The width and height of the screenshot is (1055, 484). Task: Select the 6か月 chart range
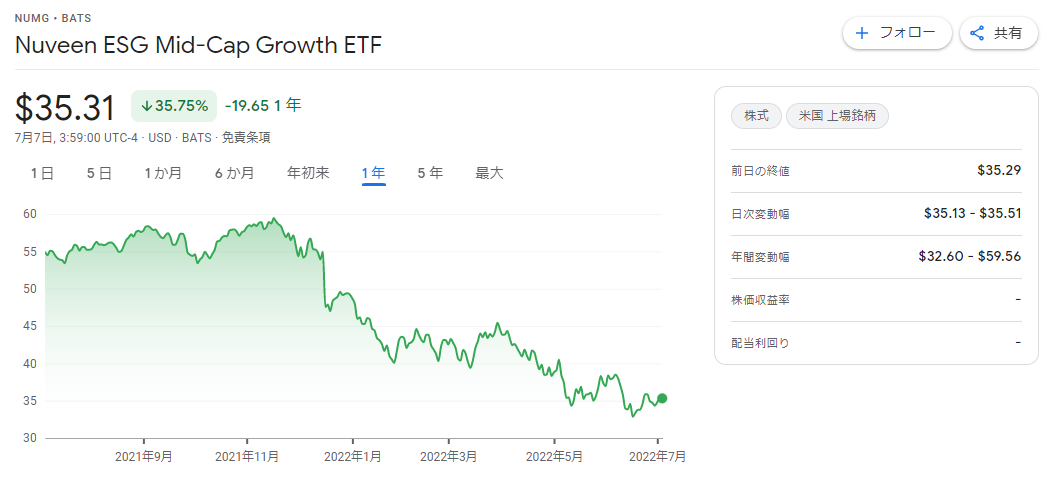pos(234,173)
